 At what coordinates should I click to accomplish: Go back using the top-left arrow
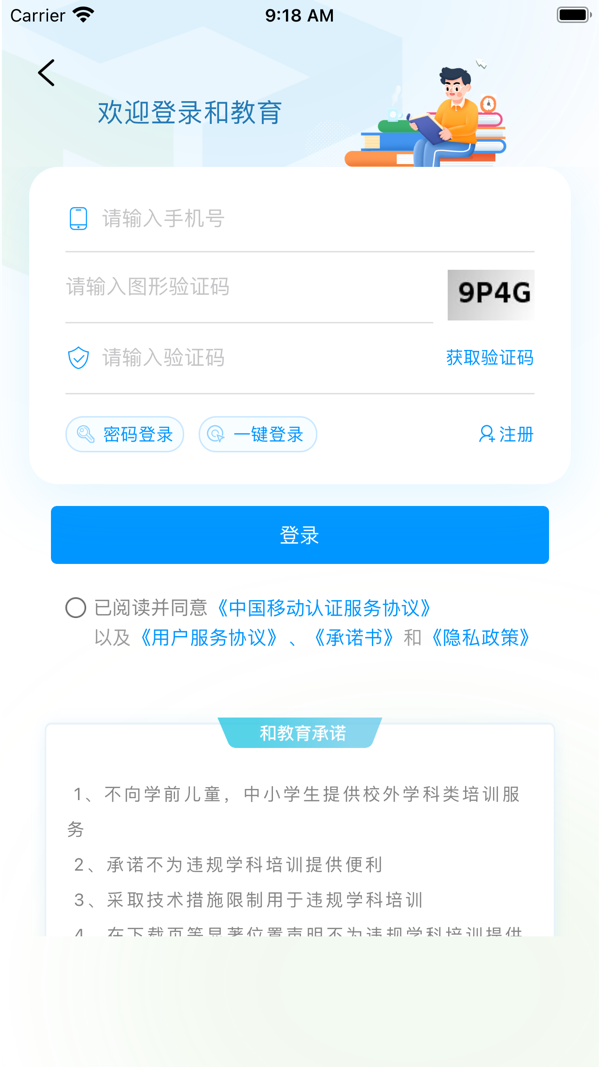pos(46,73)
